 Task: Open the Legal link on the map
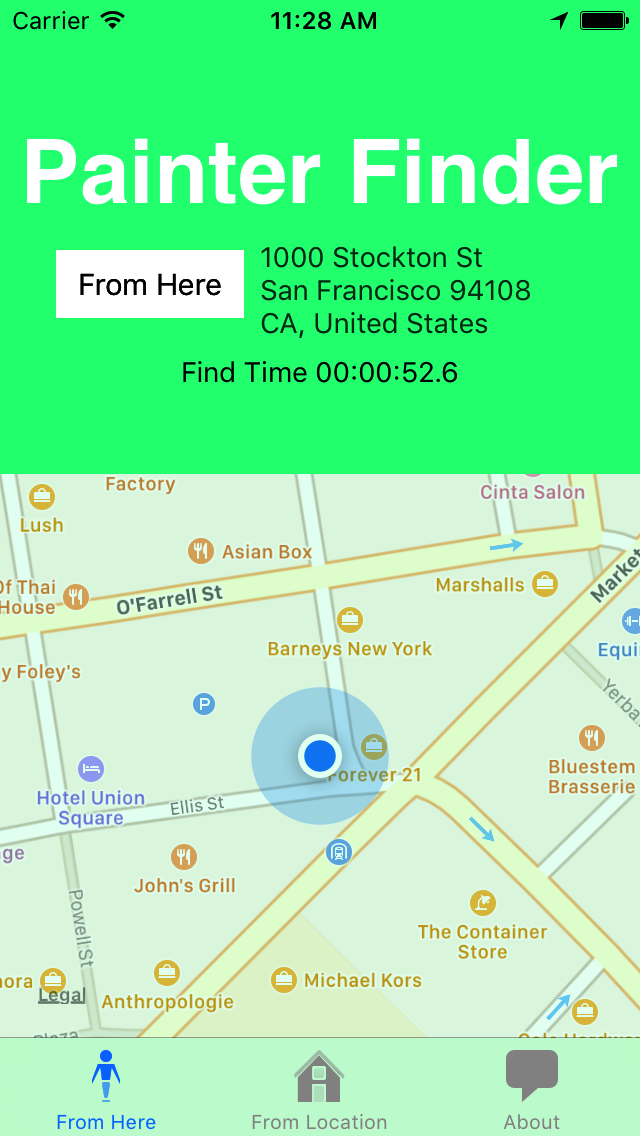62,995
